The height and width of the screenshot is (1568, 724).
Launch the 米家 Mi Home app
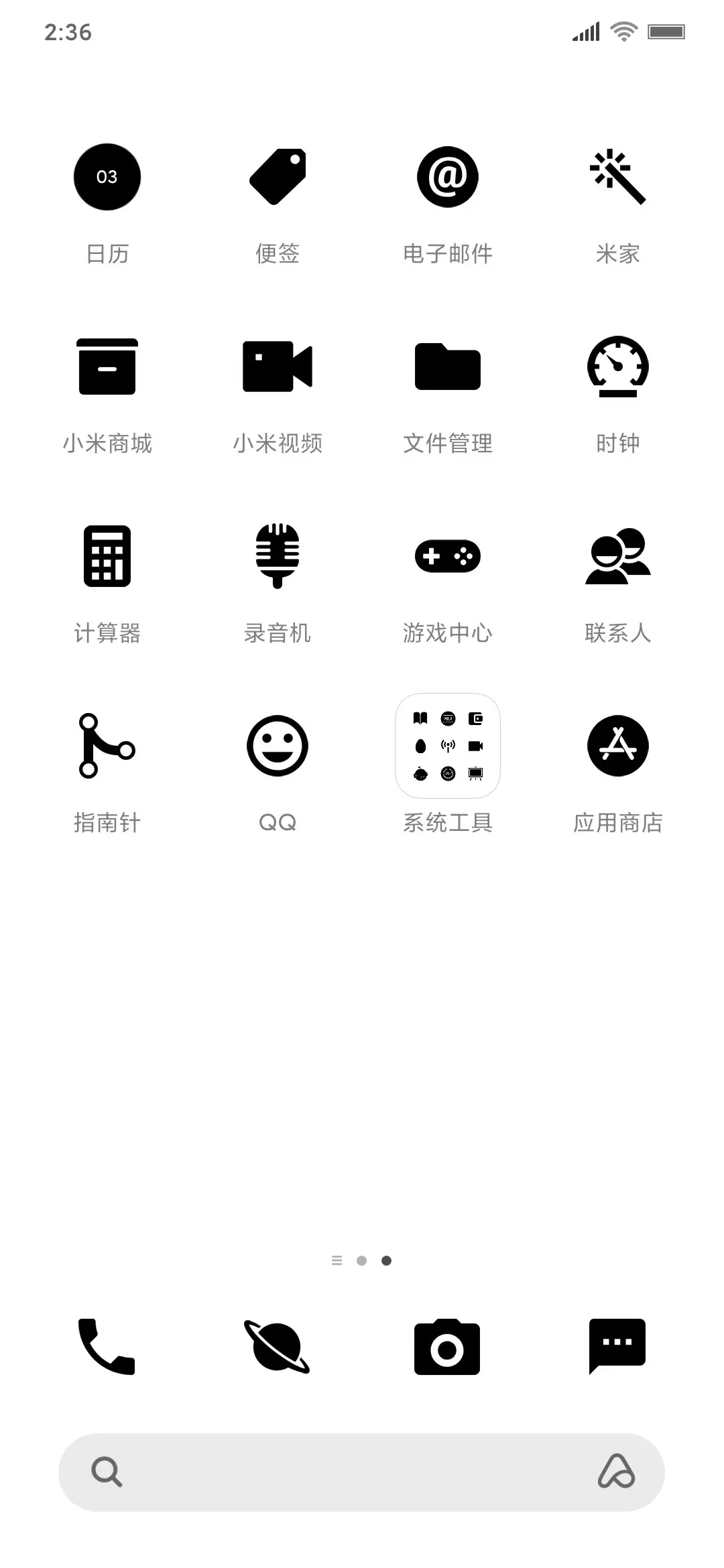618,176
